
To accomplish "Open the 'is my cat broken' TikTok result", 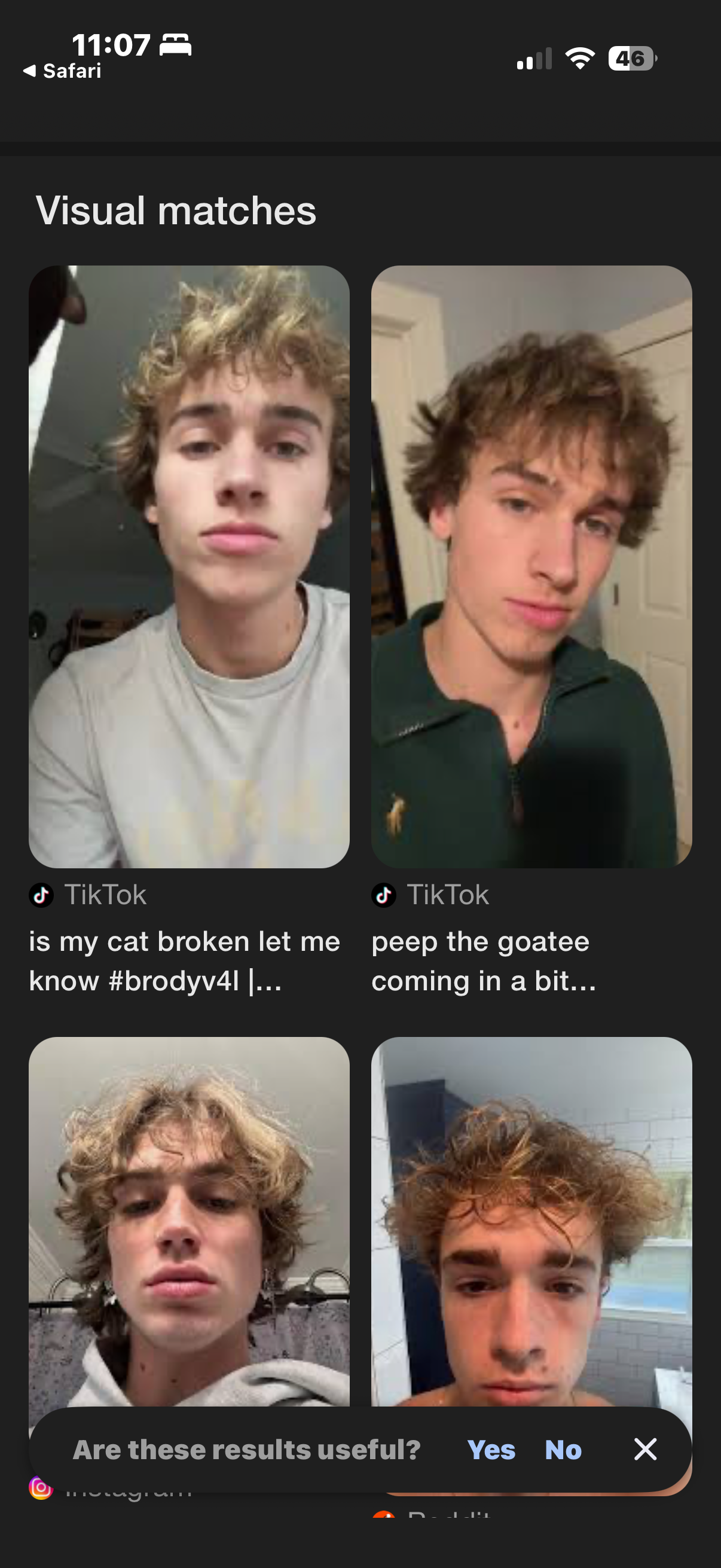I will tap(188, 566).
